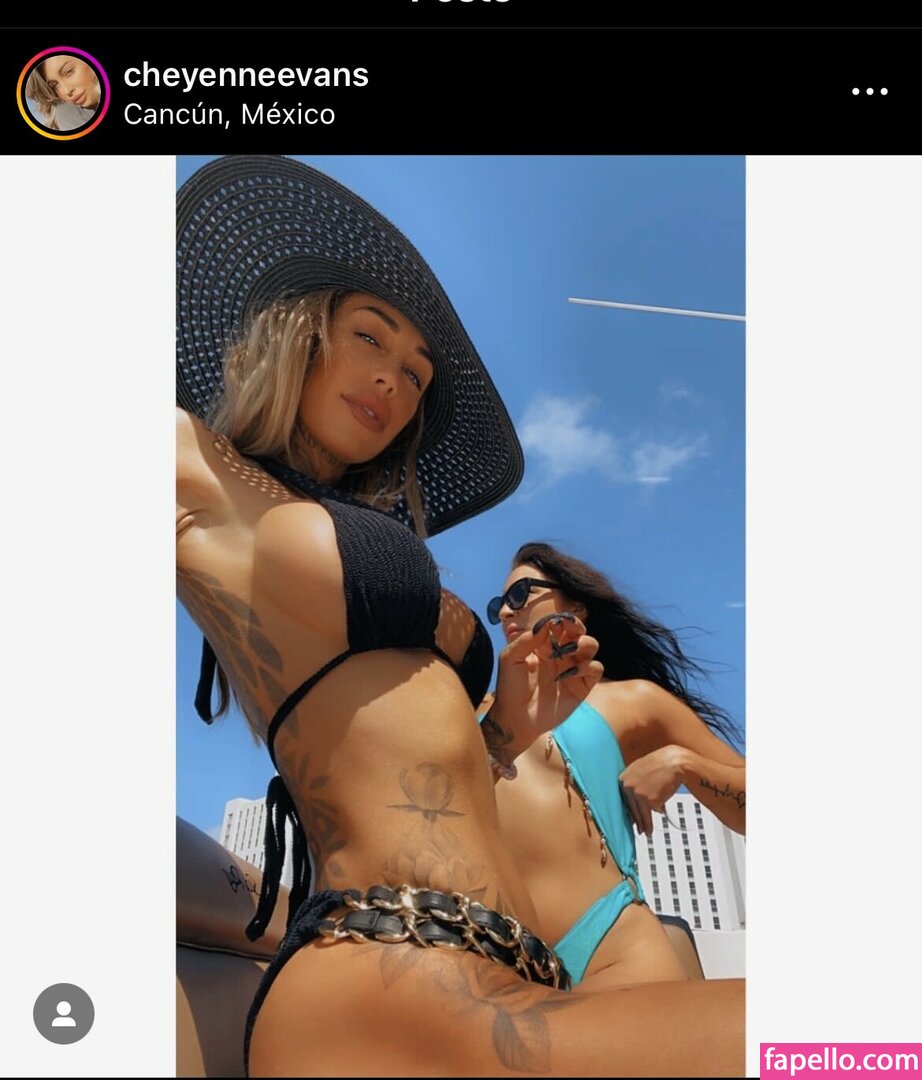This screenshot has width=922, height=1080.
Task: View cheyenneevans' story from the avatar ring
Action: coord(63,93)
